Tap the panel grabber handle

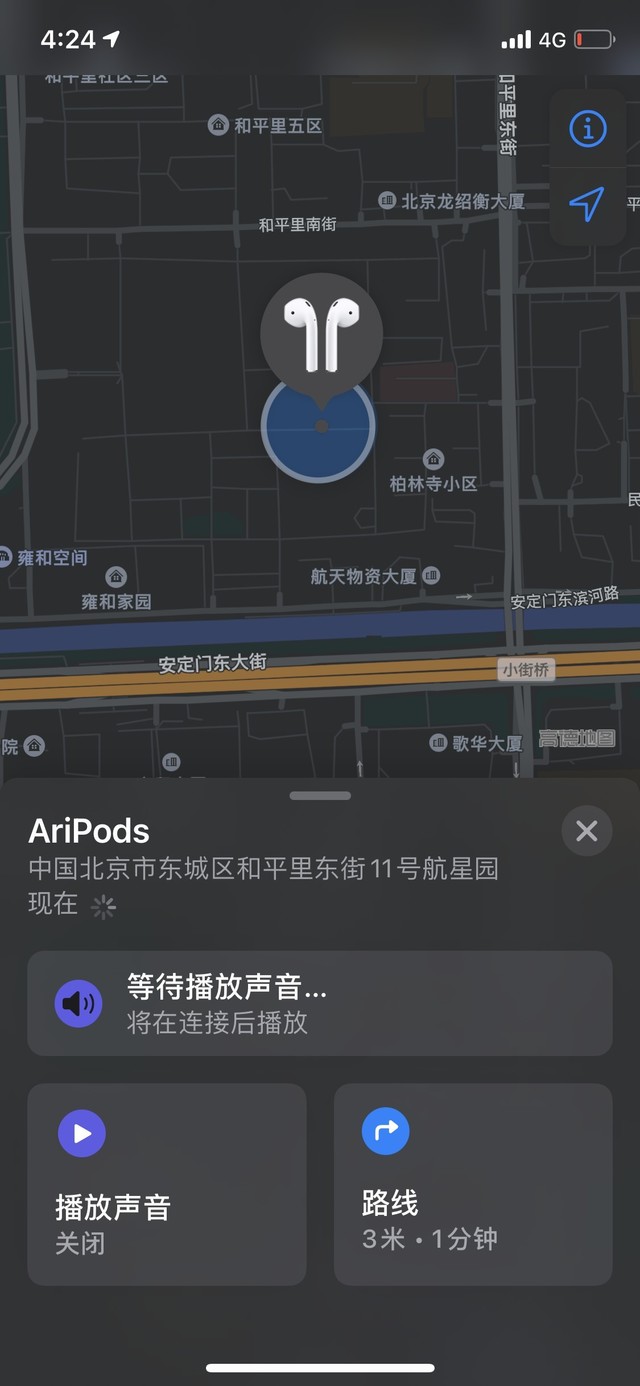click(320, 796)
